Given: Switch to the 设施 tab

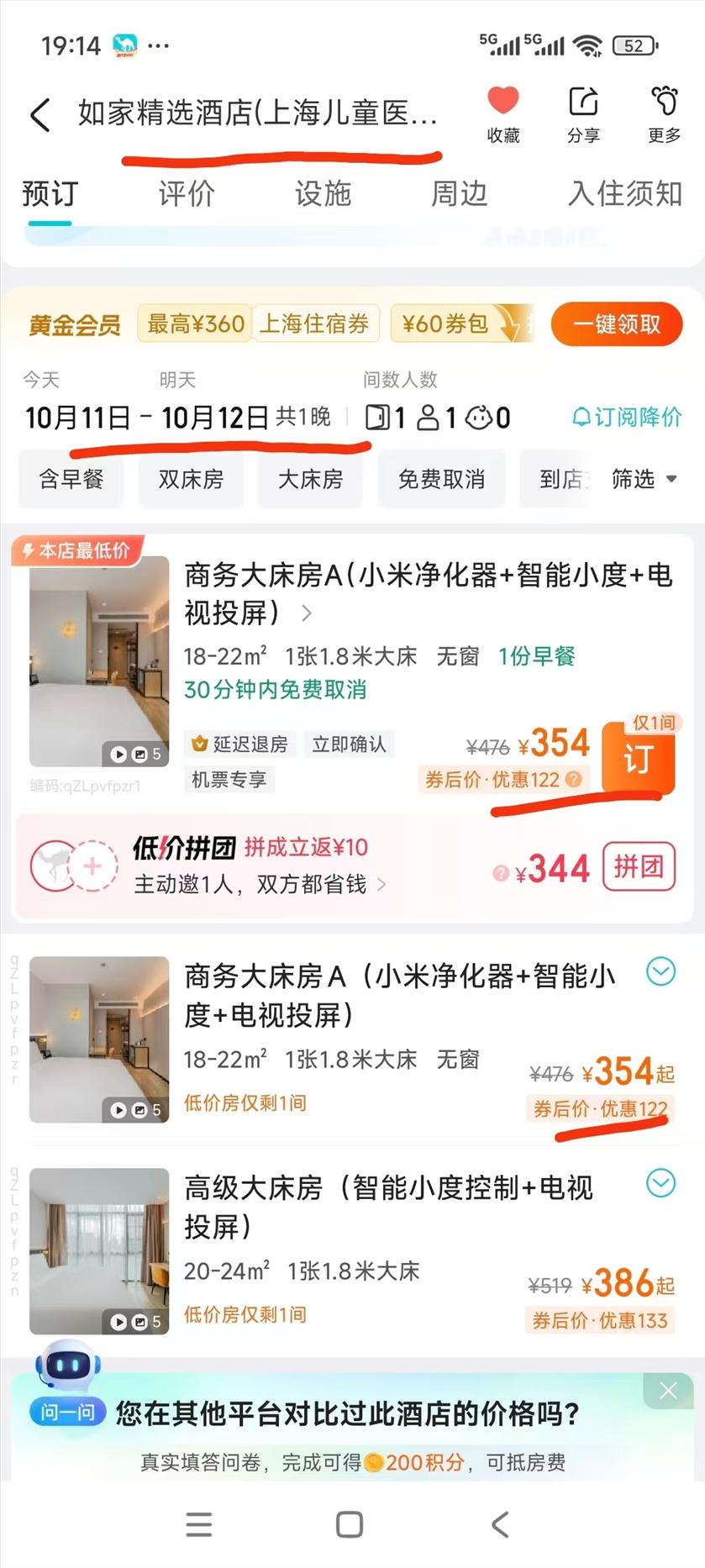Looking at the screenshot, I should coord(323,194).
